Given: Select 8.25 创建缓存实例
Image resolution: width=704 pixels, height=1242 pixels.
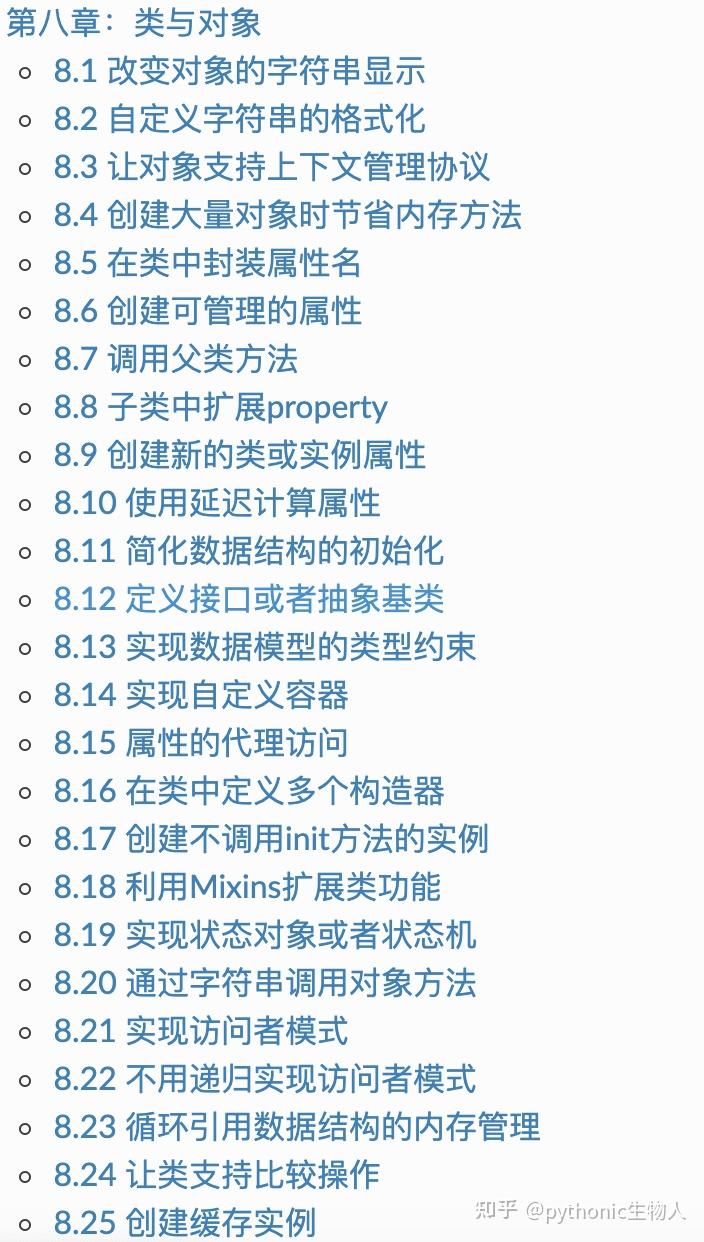Looking at the screenshot, I should coord(185,1222).
